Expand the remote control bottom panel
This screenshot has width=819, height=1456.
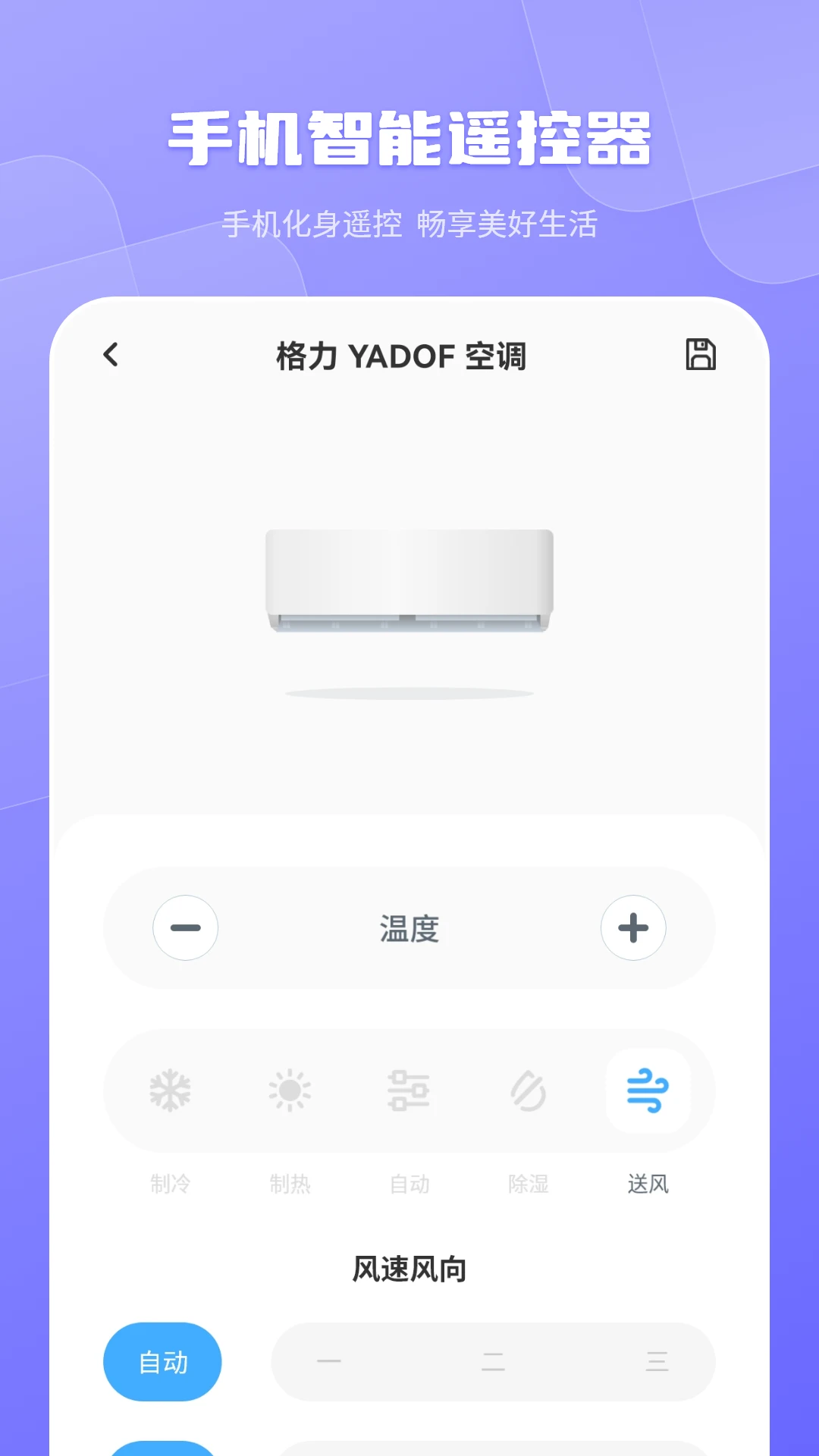tap(409, 834)
